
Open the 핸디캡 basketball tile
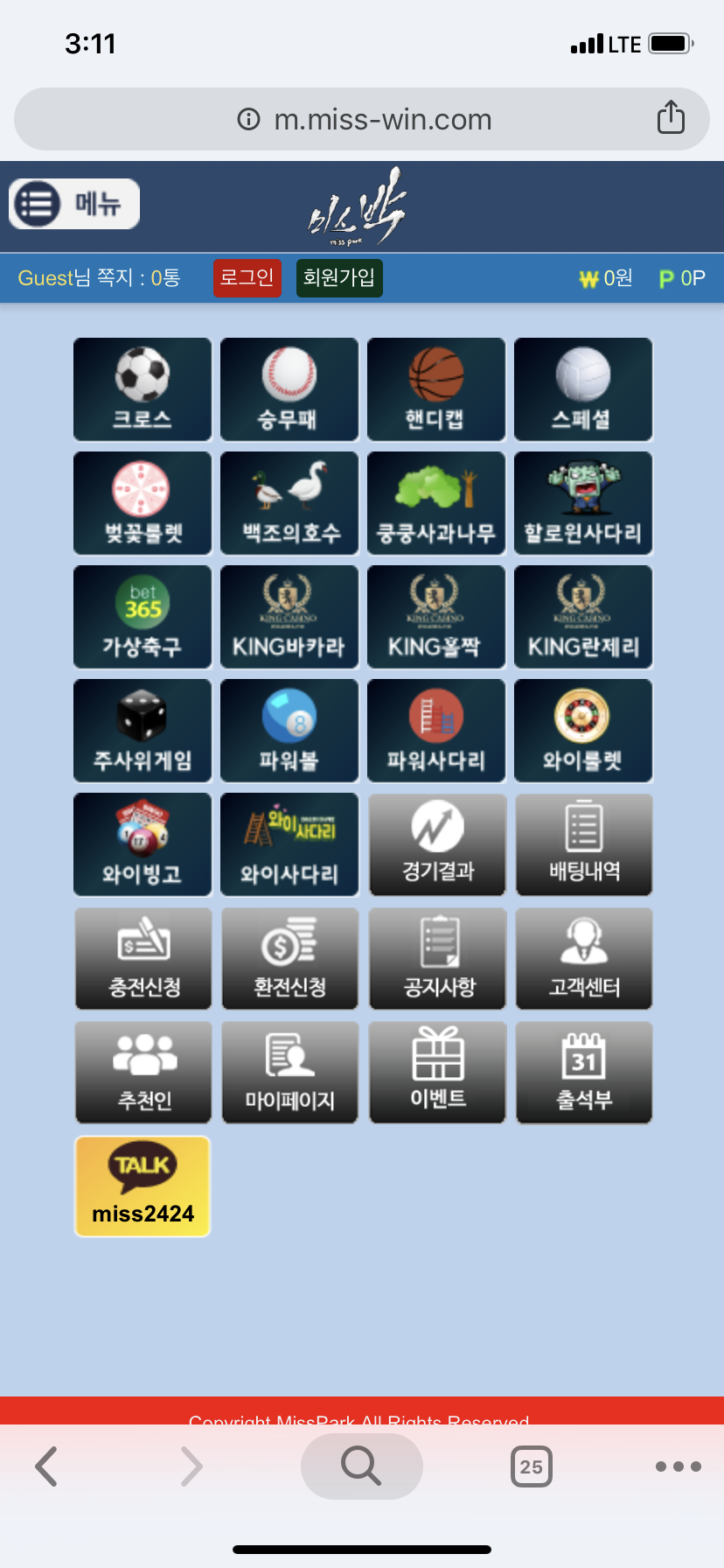(436, 389)
